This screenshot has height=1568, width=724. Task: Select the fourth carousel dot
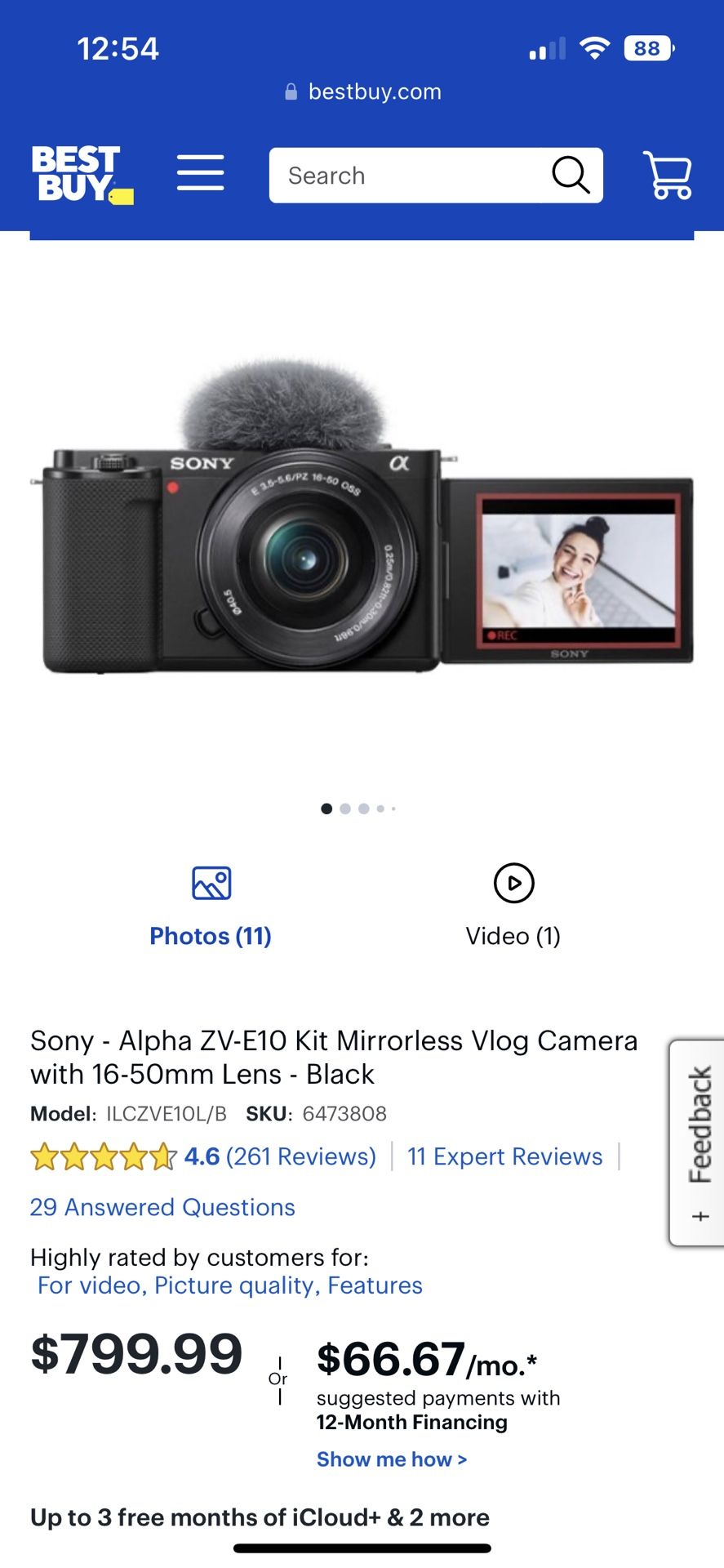tap(380, 808)
